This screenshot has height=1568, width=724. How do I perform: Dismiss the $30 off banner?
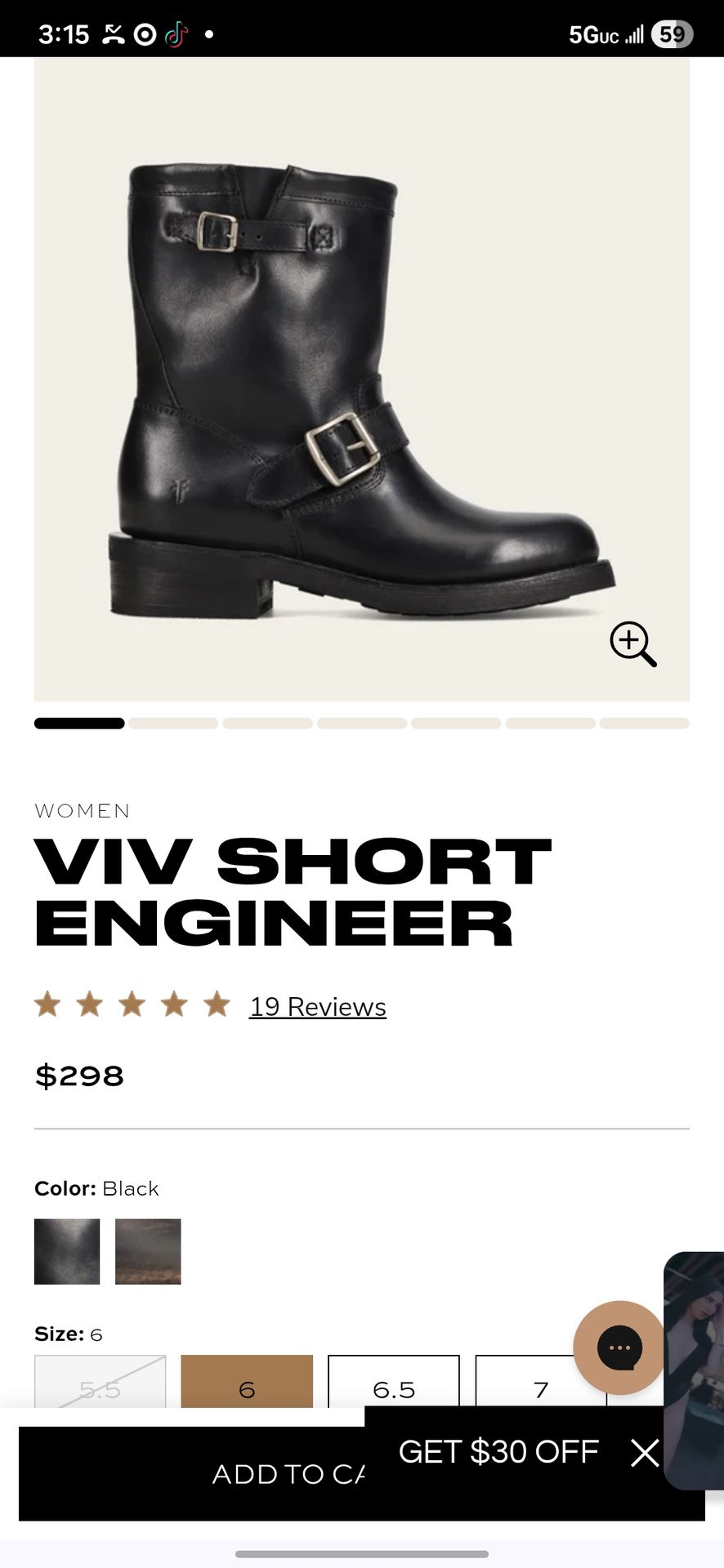coord(645,1453)
